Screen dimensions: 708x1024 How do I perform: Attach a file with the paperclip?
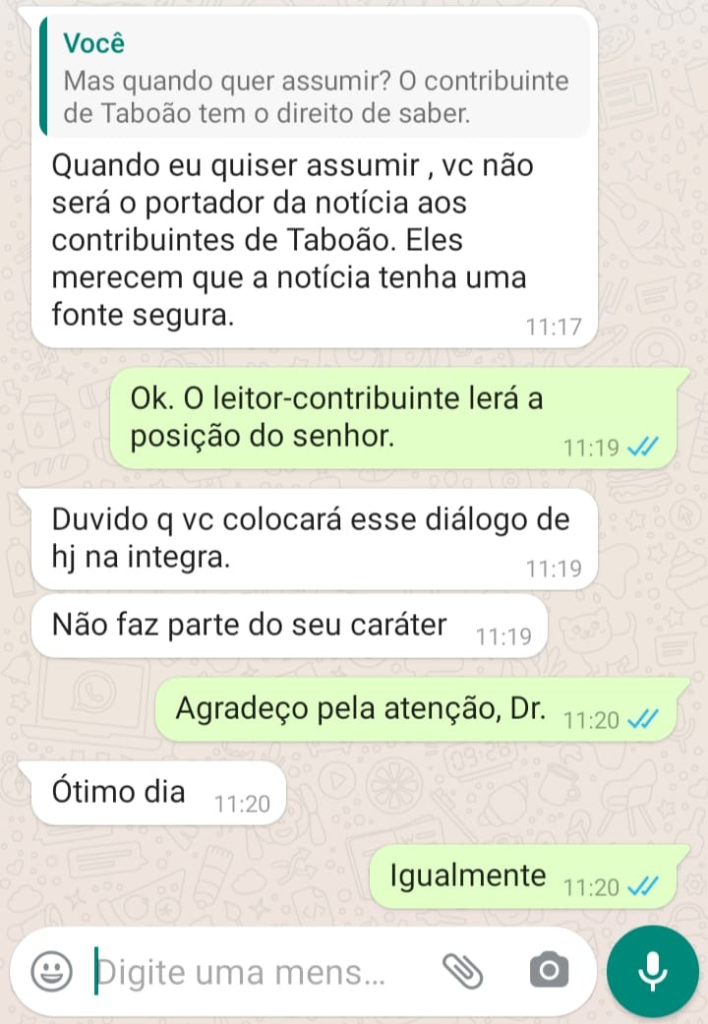pos(462,969)
